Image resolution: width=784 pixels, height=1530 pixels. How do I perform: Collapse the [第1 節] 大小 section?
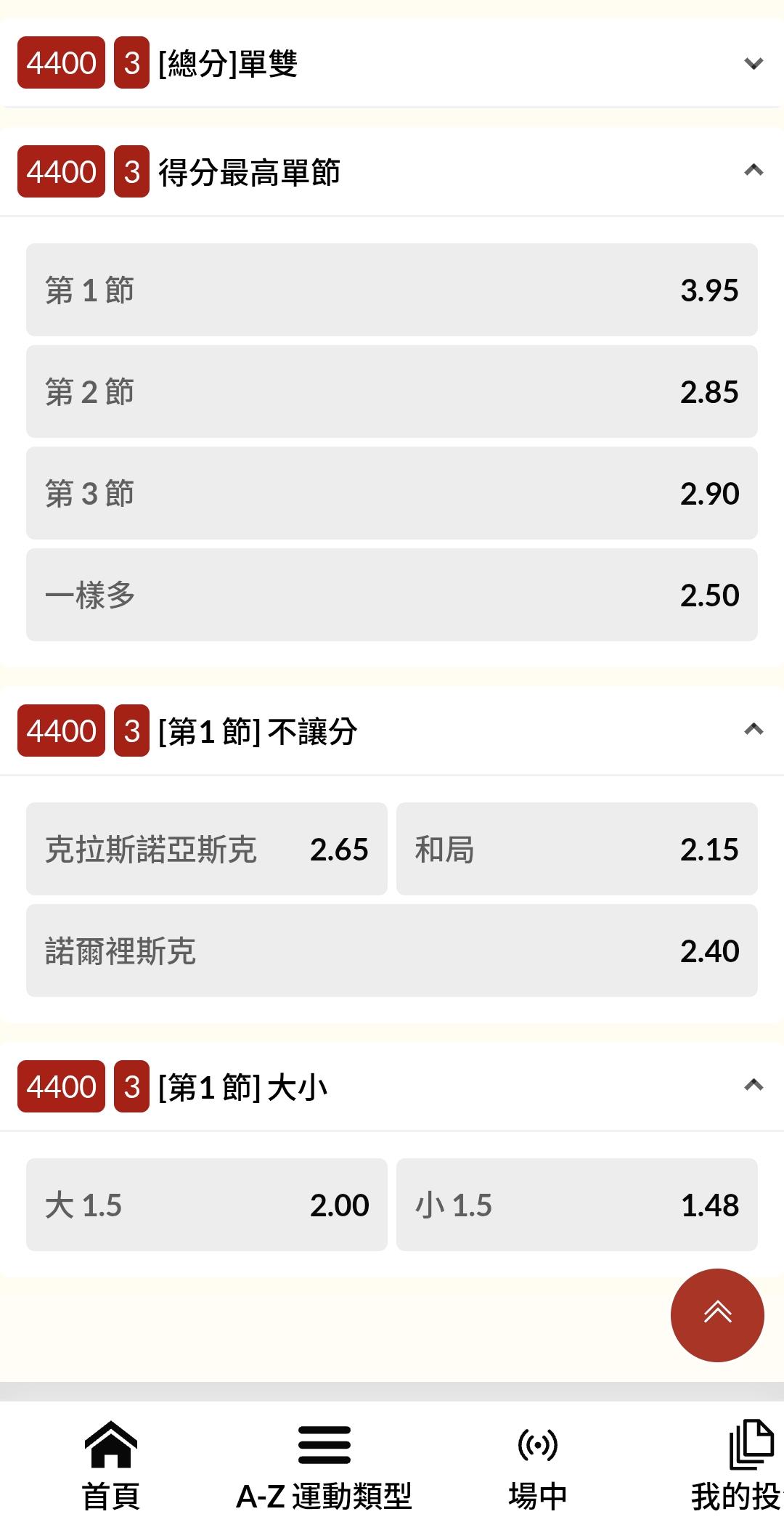(x=754, y=1086)
